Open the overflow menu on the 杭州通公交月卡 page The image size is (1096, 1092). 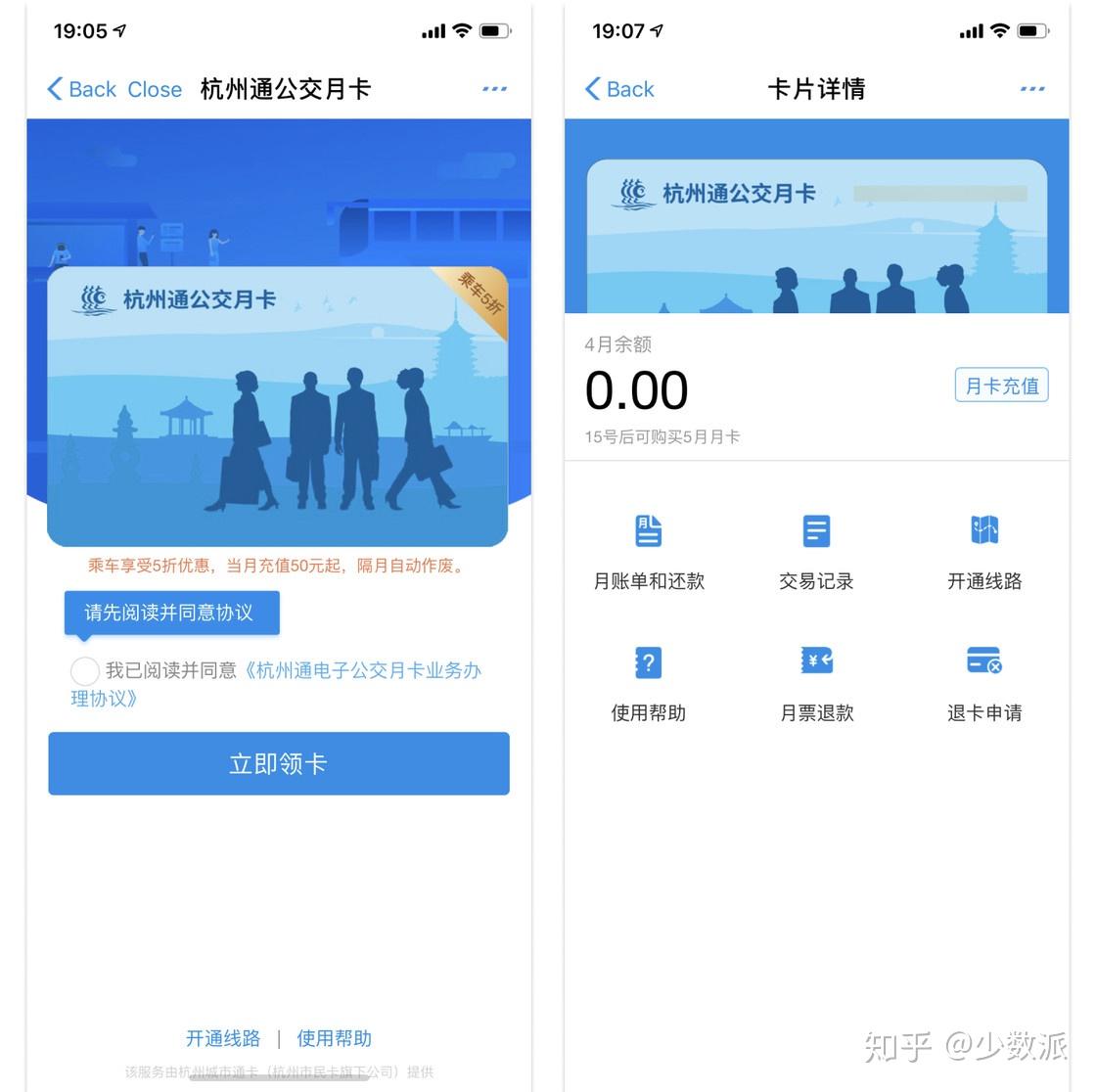494,89
